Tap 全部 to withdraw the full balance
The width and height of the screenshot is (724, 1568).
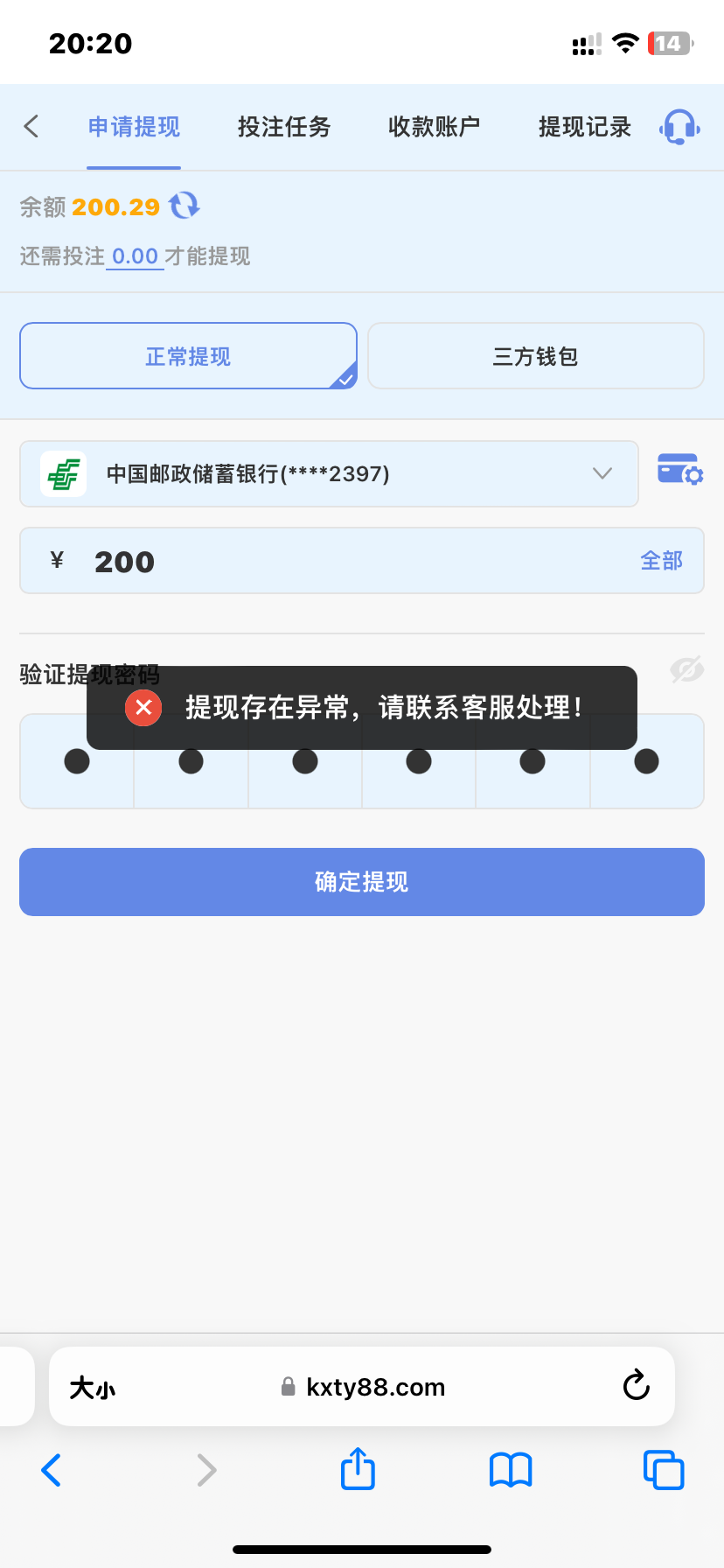coord(662,561)
